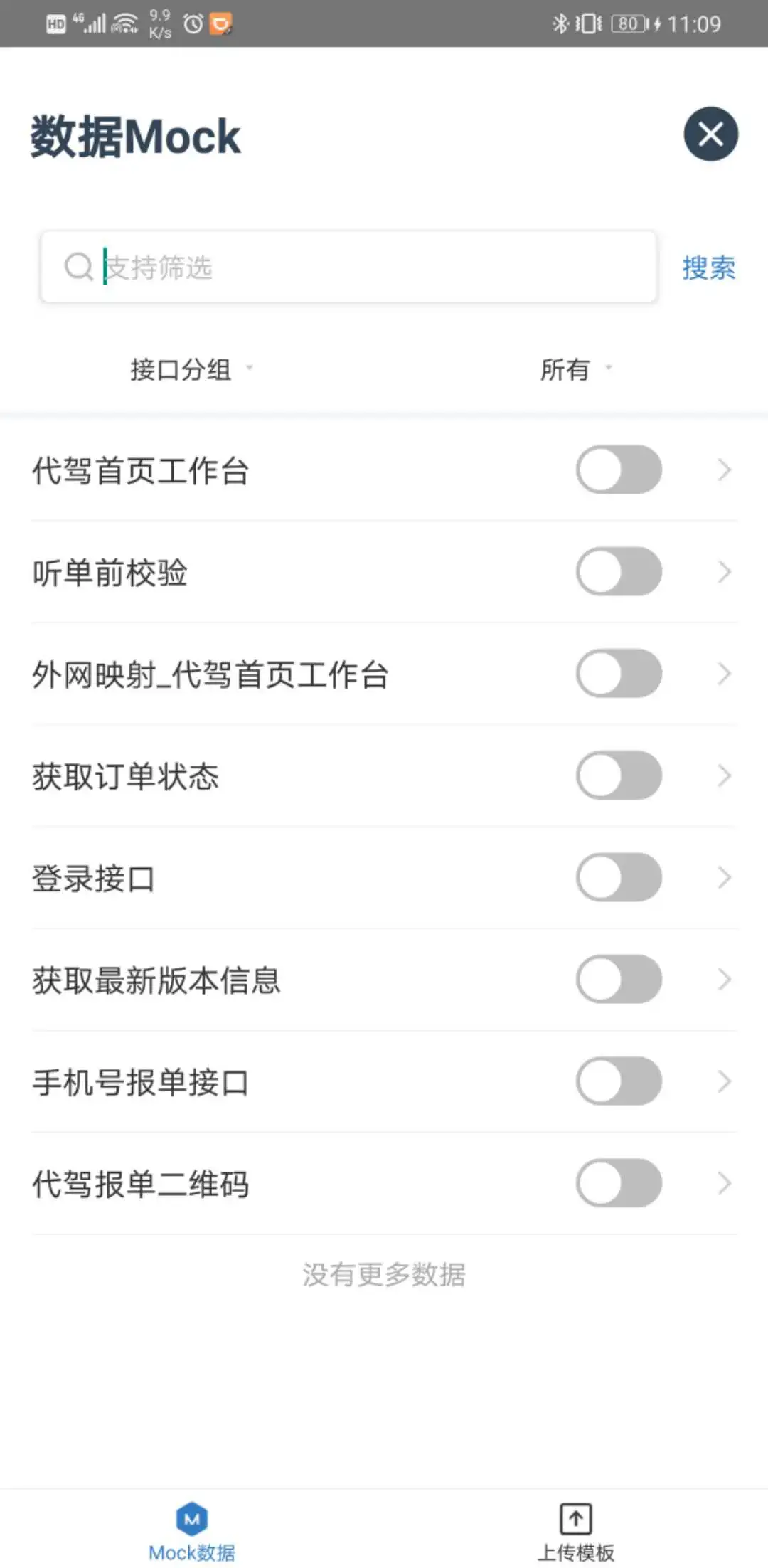Tap the orange notification icon in status bar

pos(220,22)
